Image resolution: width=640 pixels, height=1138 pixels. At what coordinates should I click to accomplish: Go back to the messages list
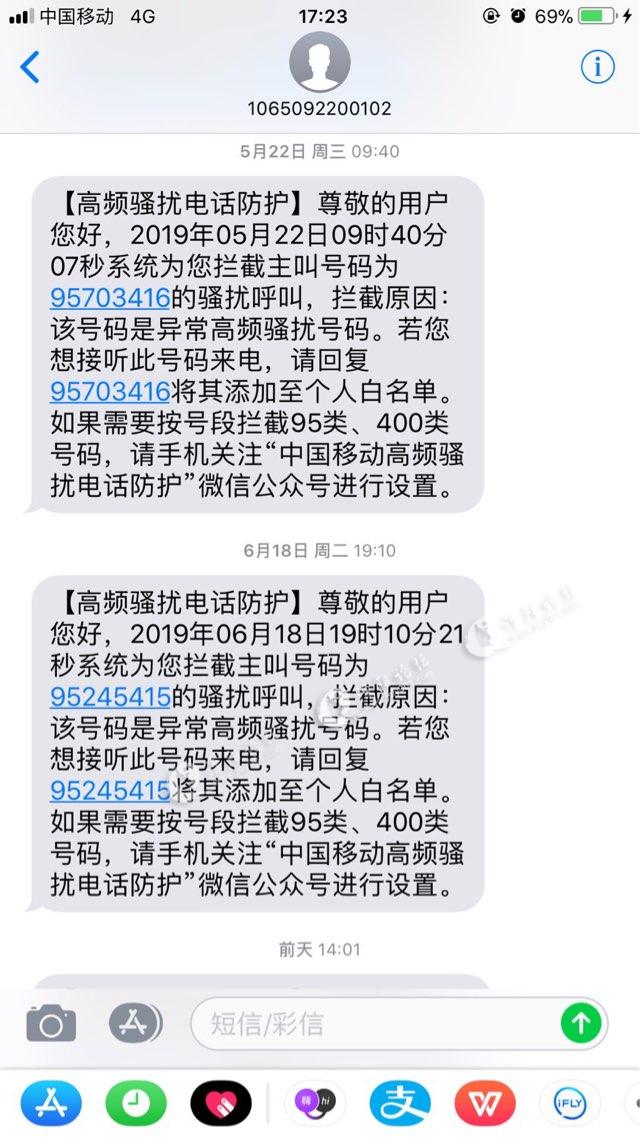(x=30, y=67)
